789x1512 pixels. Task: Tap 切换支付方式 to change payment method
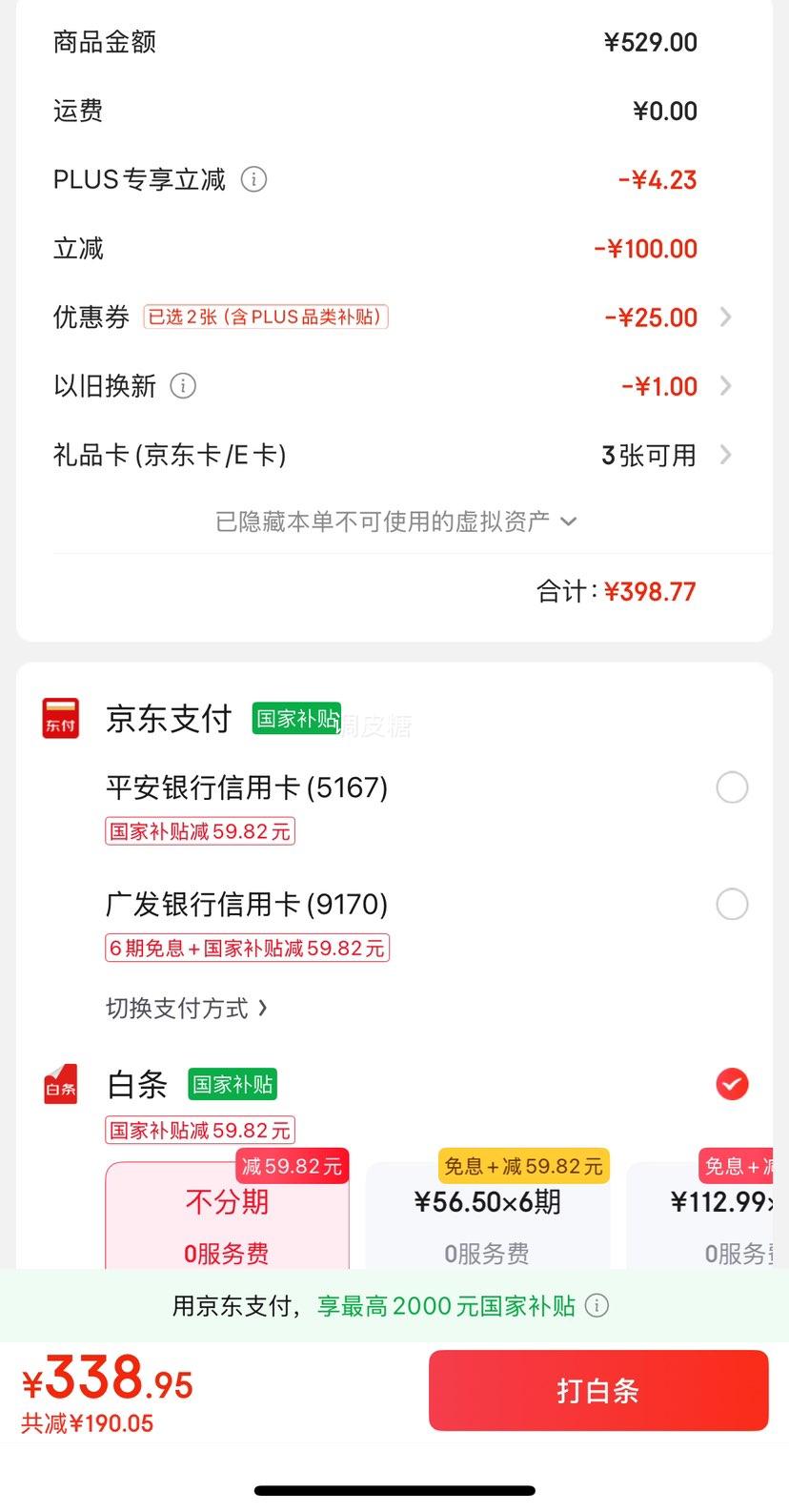187,1008
